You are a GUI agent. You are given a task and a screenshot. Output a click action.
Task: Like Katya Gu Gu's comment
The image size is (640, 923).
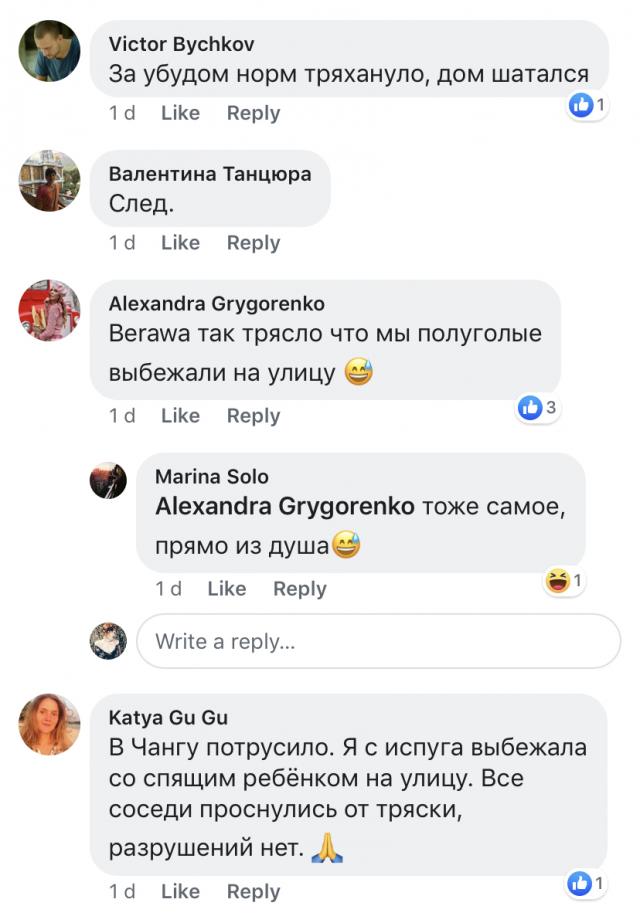coord(180,892)
